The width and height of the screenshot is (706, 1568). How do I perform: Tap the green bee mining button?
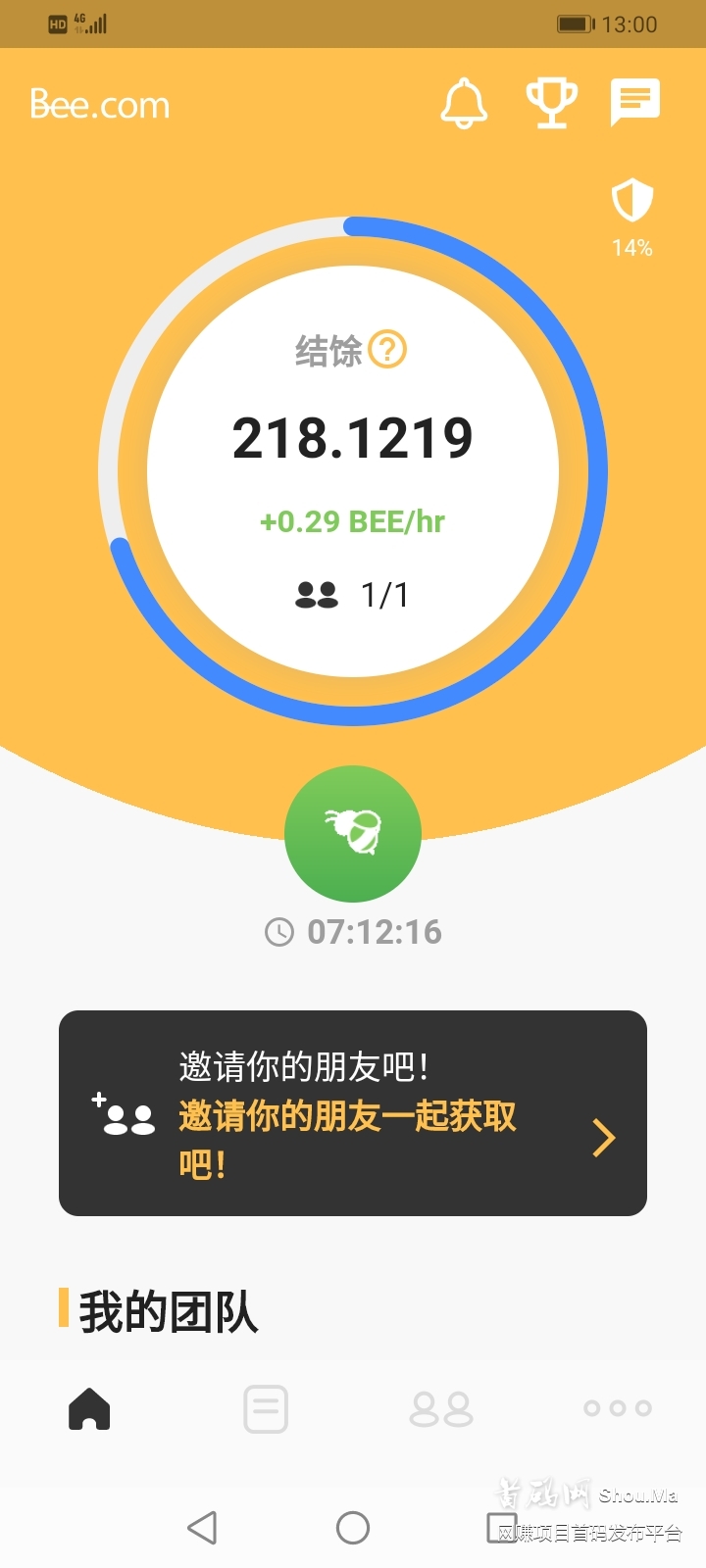(x=353, y=832)
